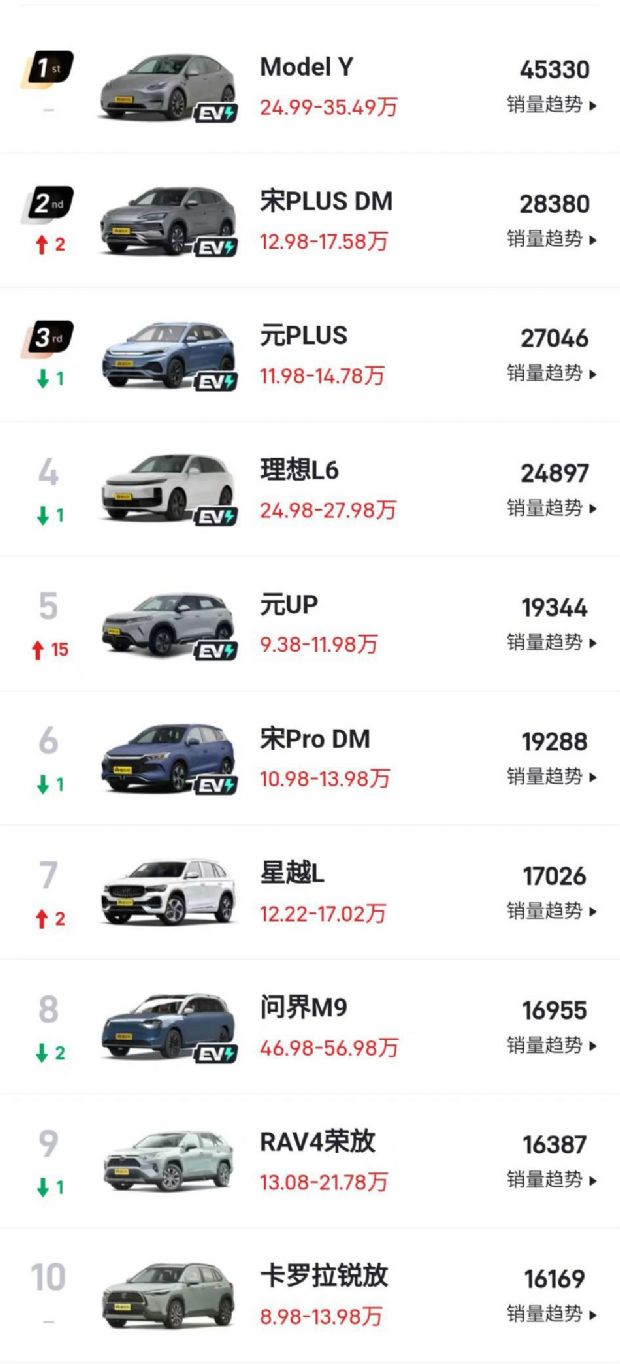Open the 元PLUS car details
The image size is (620, 1364).
[304, 336]
